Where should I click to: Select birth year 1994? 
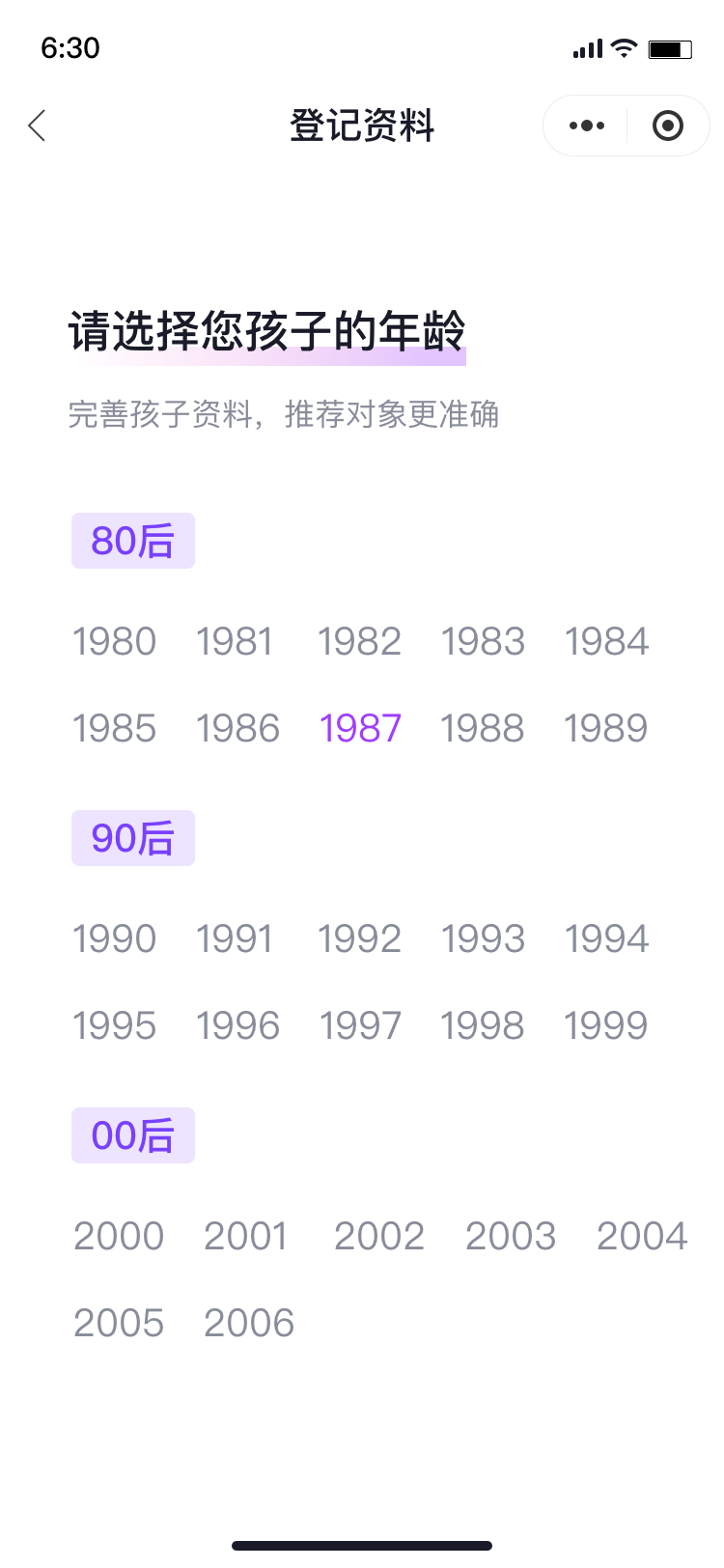pos(606,939)
